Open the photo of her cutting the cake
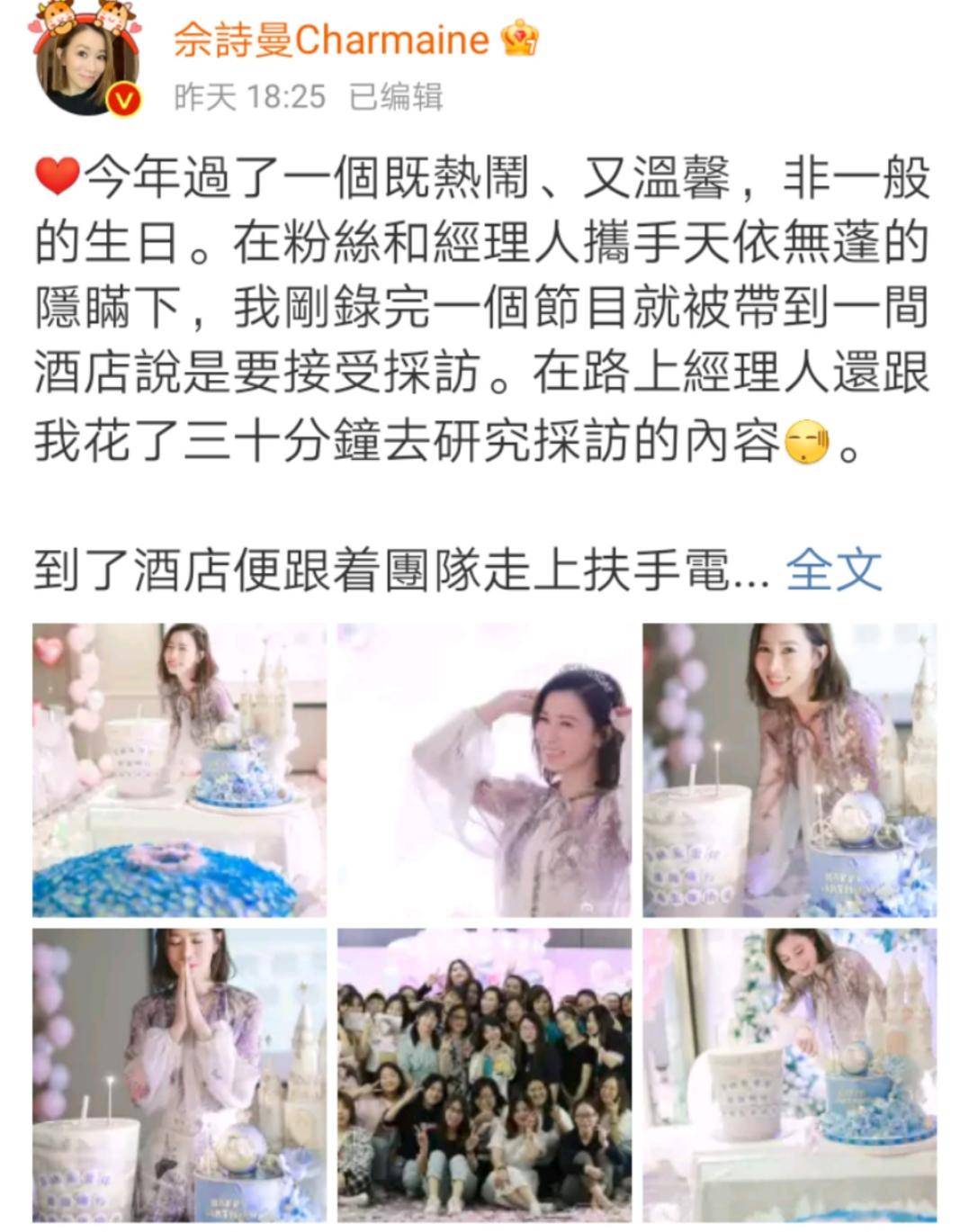The width and height of the screenshot is (960, 1232). (x=789, y=1075)
